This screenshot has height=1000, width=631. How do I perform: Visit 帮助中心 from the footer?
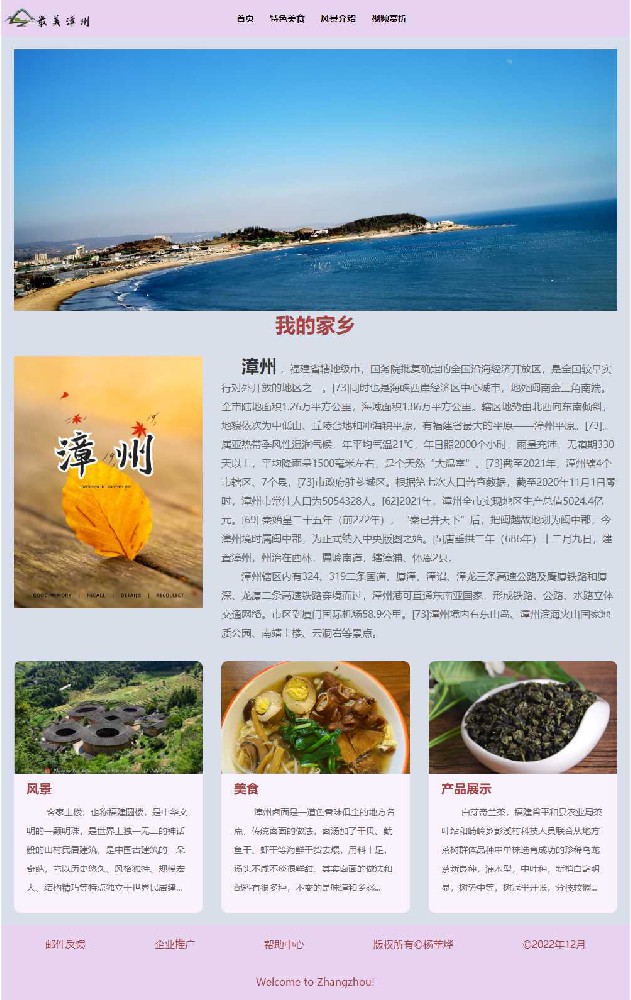click(284, 944)
